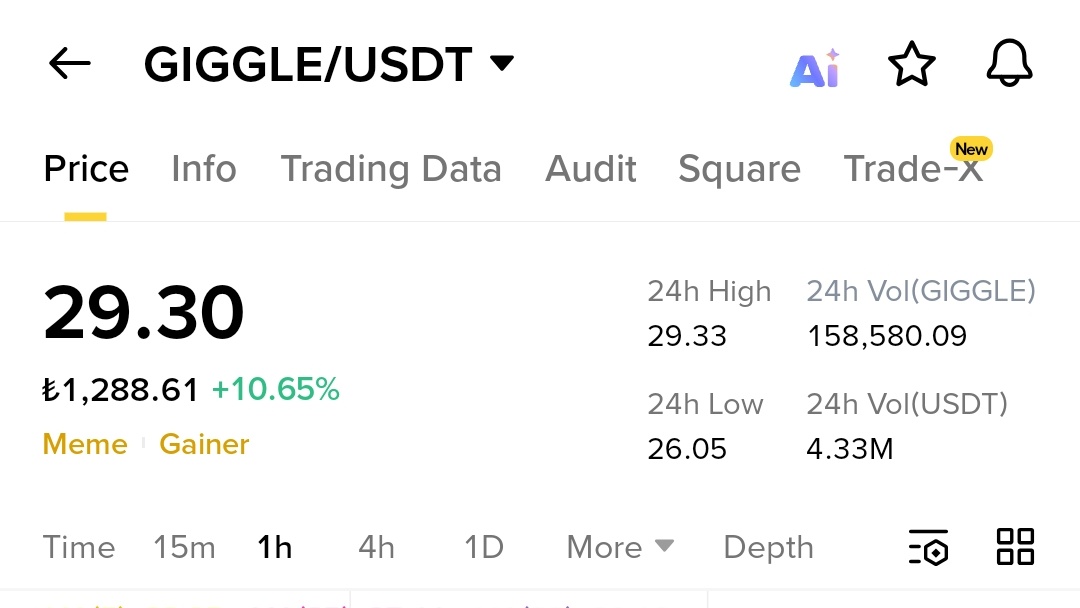Show the Depth chart
1080x608 pixels.
point(768,548)
